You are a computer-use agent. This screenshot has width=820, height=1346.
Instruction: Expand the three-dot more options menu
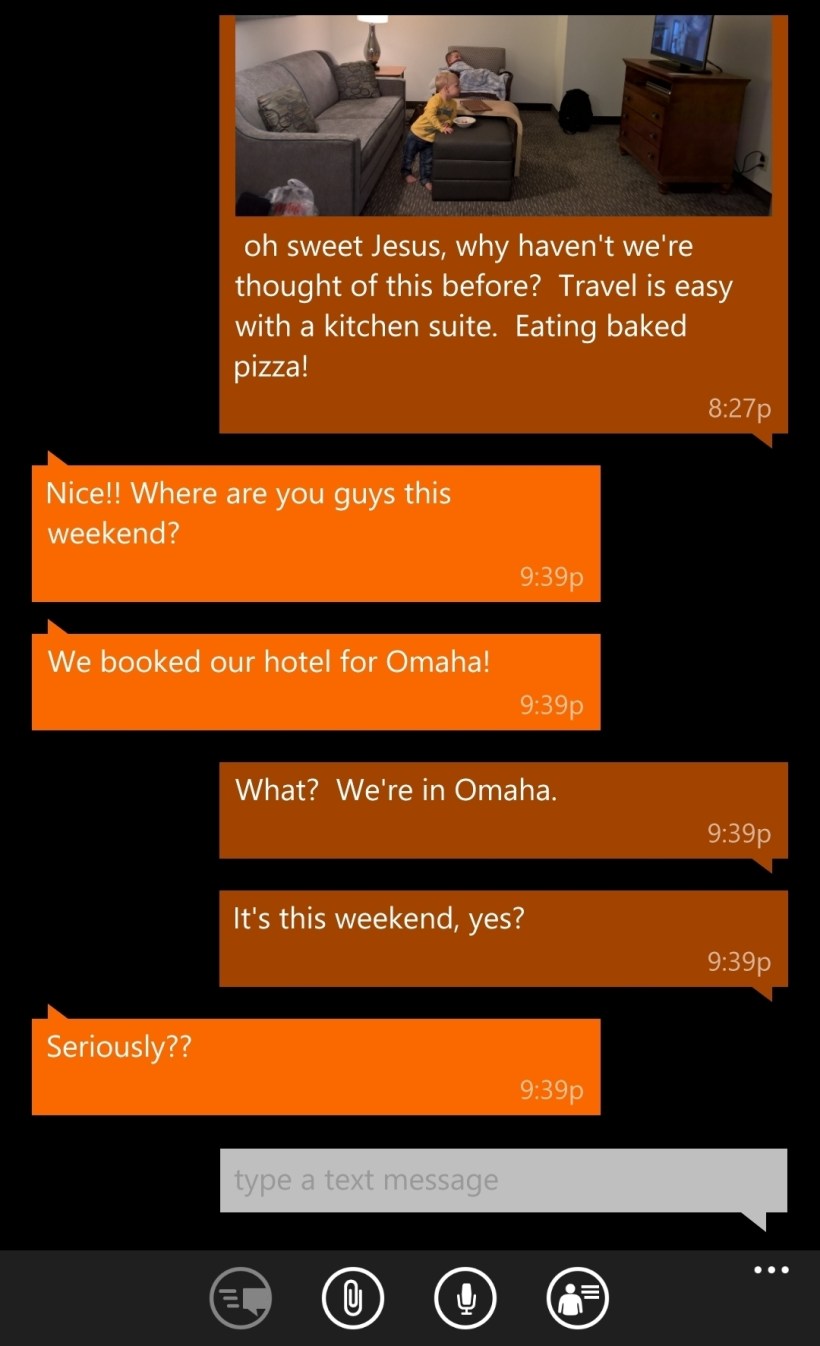(771, 1270)
